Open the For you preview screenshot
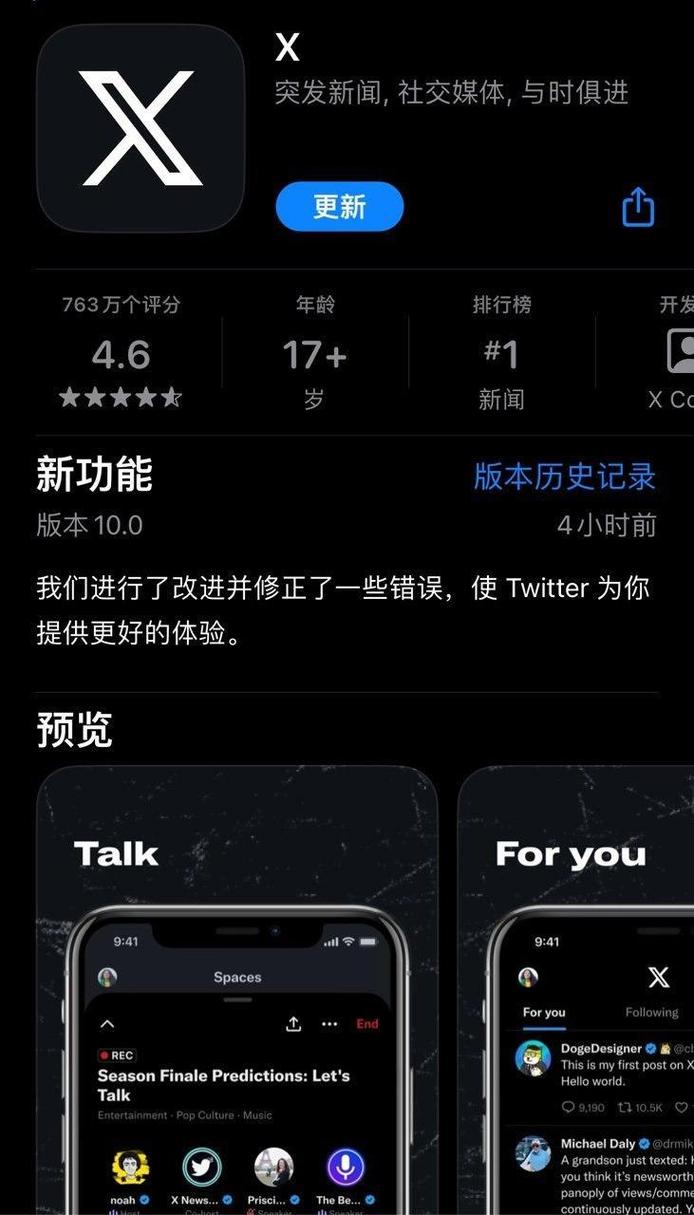This screenshot has width=694, height=1215. (576, 990)
